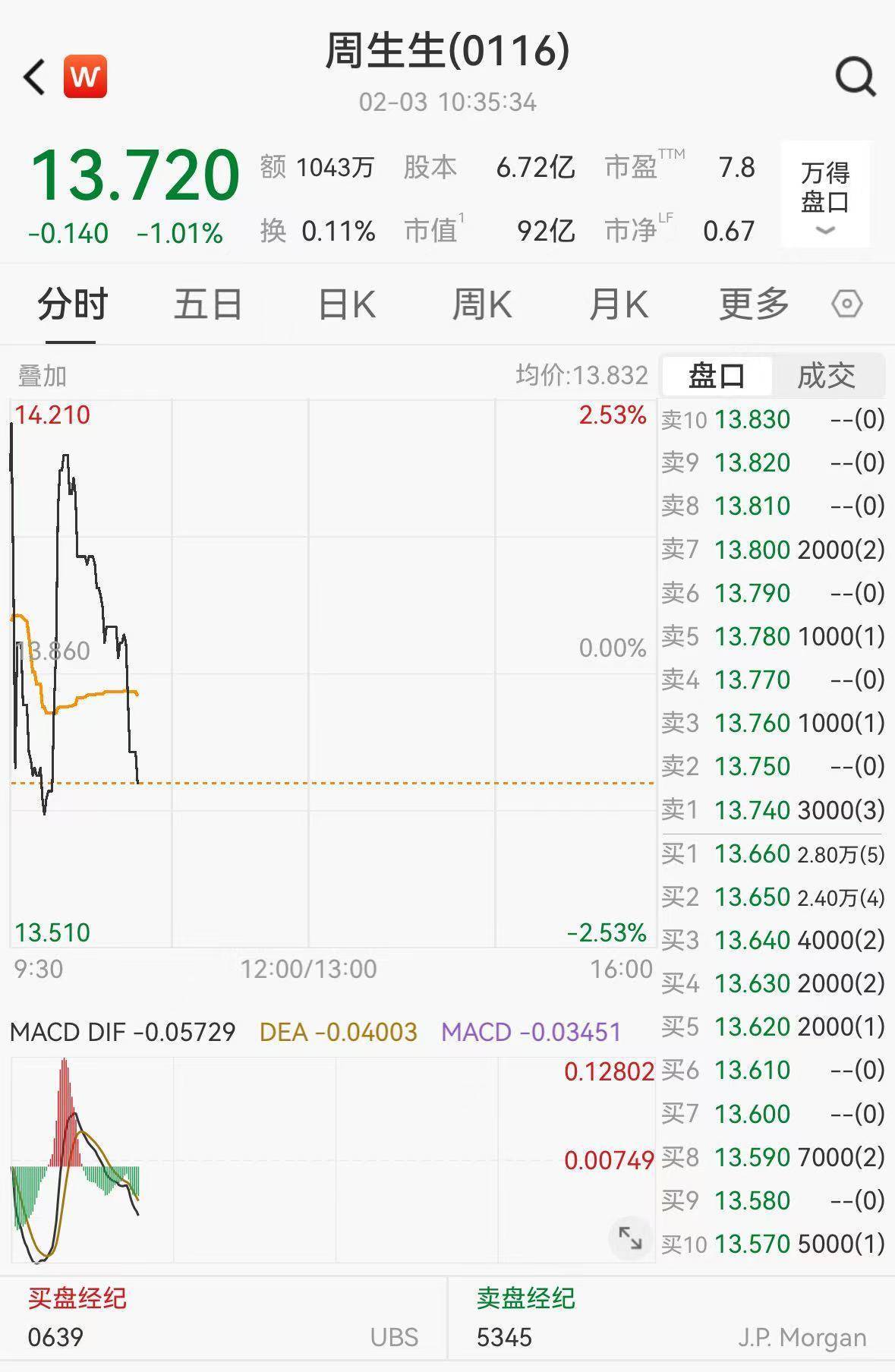Image resolution: width=895 pixels, height=1372 pixels.
Task: Open chart settings via the gear icon
Action: 848,303
